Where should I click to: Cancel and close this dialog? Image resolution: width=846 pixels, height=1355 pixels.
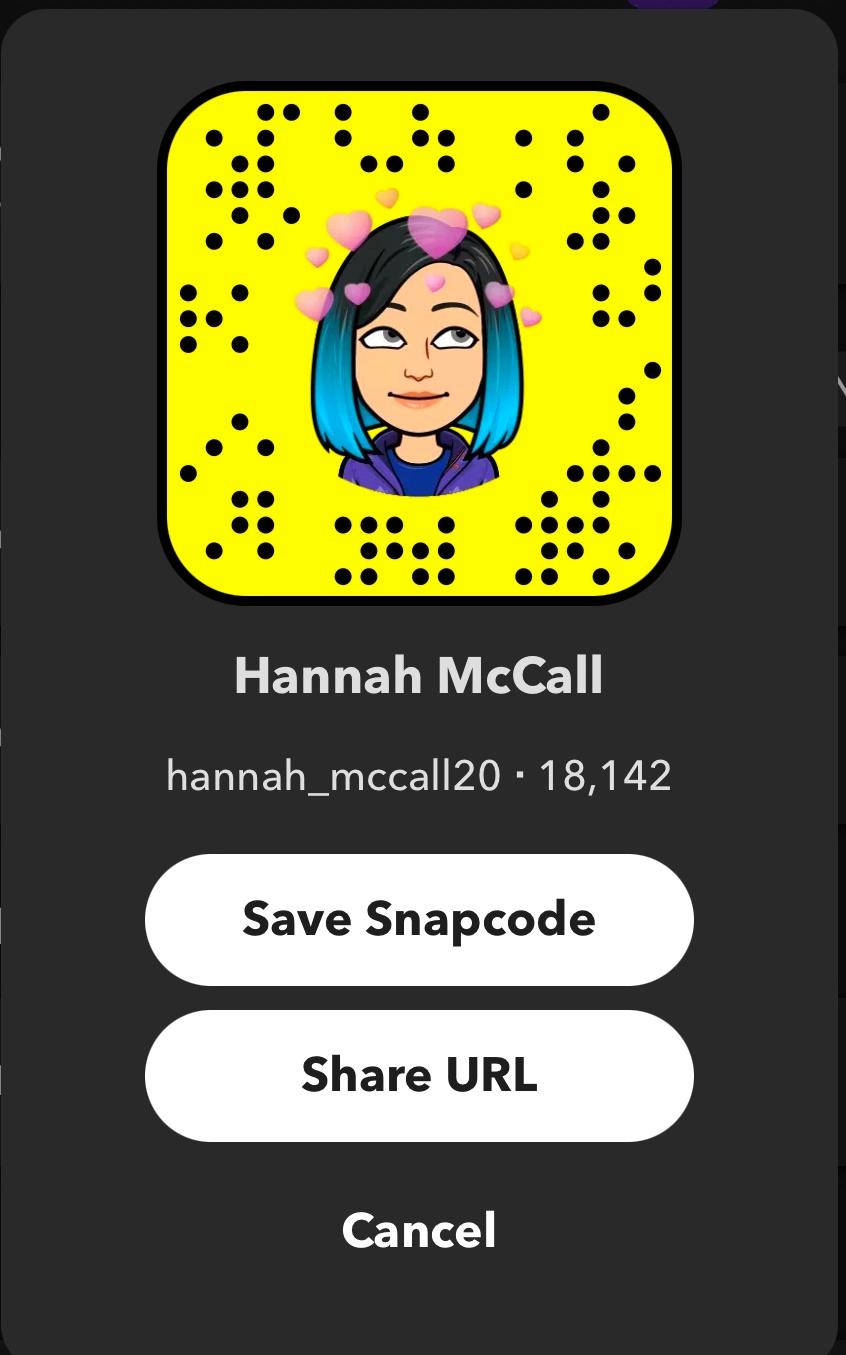click(x=419, y=1230)
